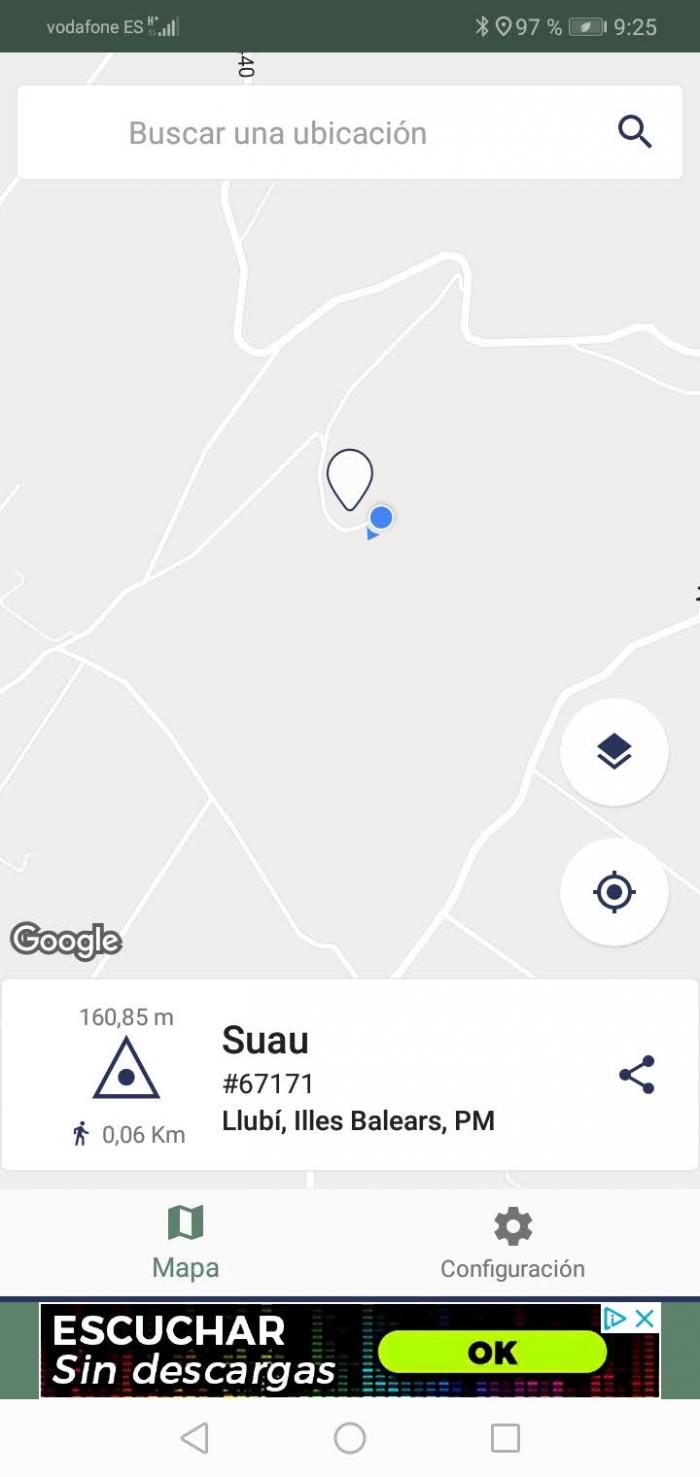Share the Suau vertex
This screenshot has width=700, height=1477.
click(637, 1075)
